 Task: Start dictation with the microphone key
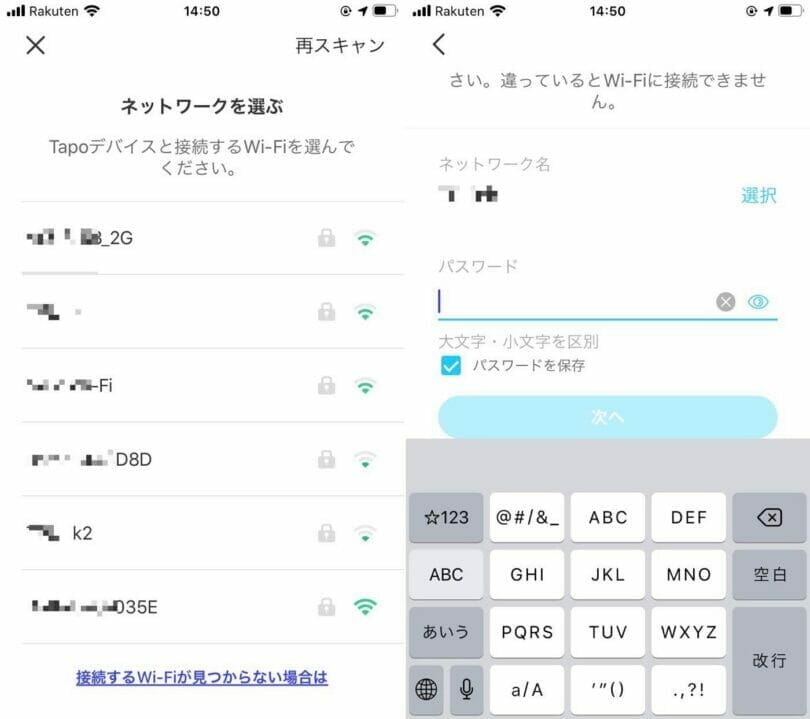coord(466,688)
